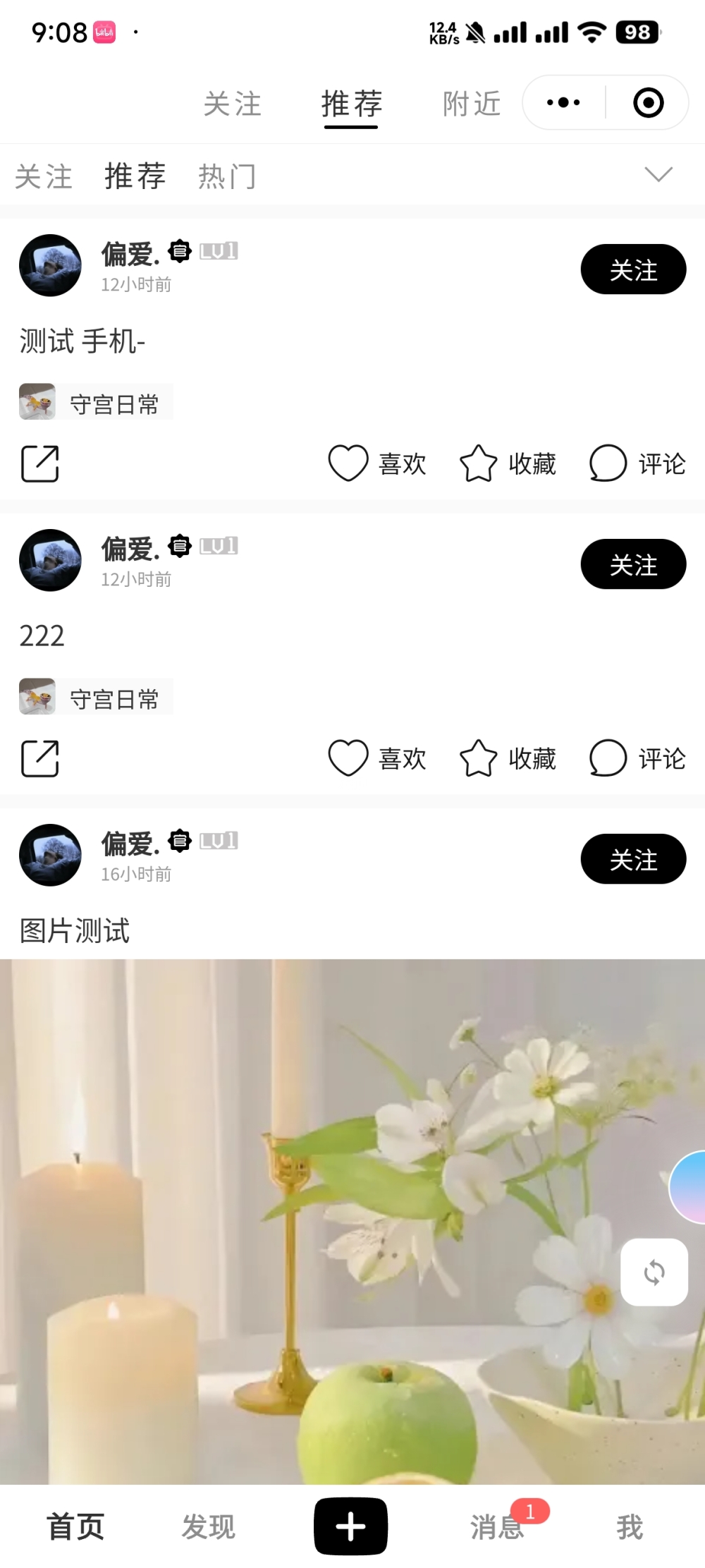Share the 测试 手机- post
The image size is (705, 1568).
point(40,464)
